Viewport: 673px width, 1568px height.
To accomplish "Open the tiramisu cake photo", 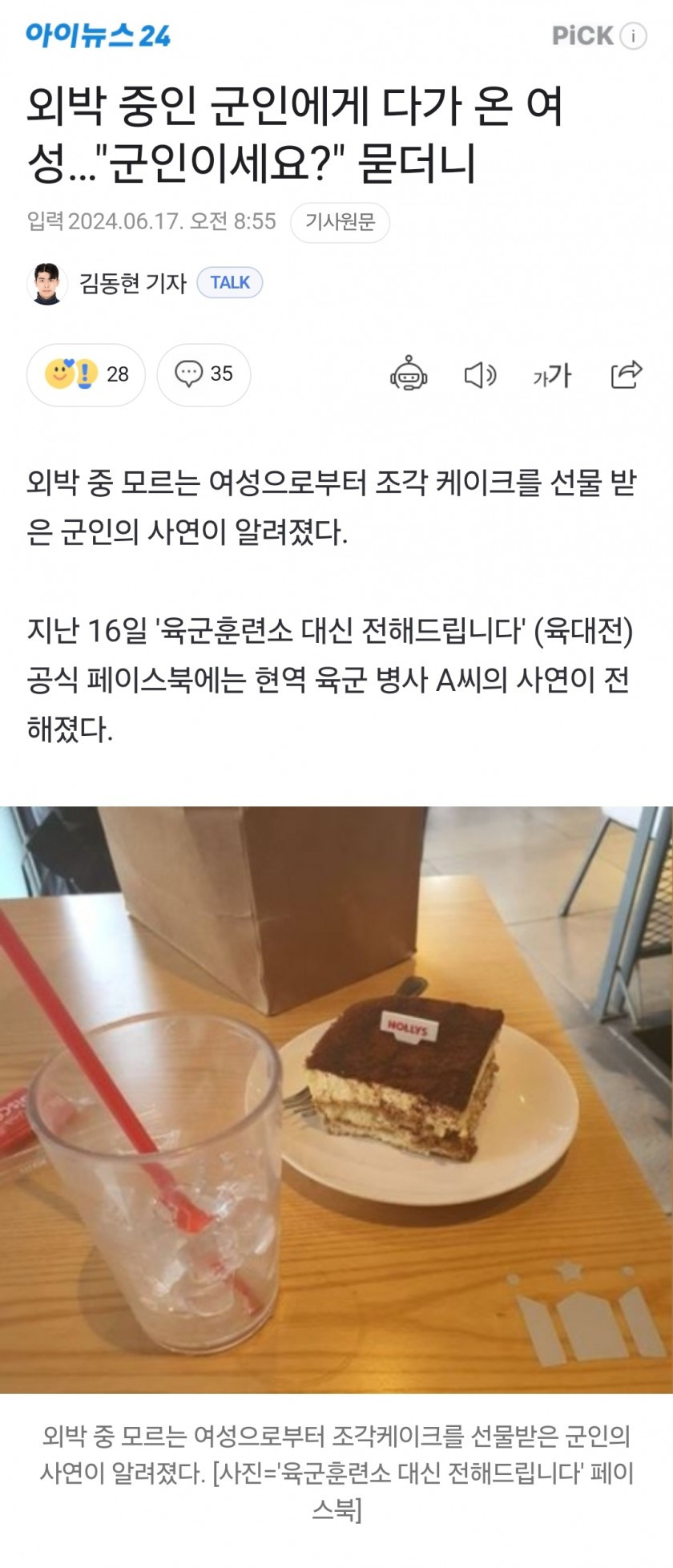I will click(336, 1100).
